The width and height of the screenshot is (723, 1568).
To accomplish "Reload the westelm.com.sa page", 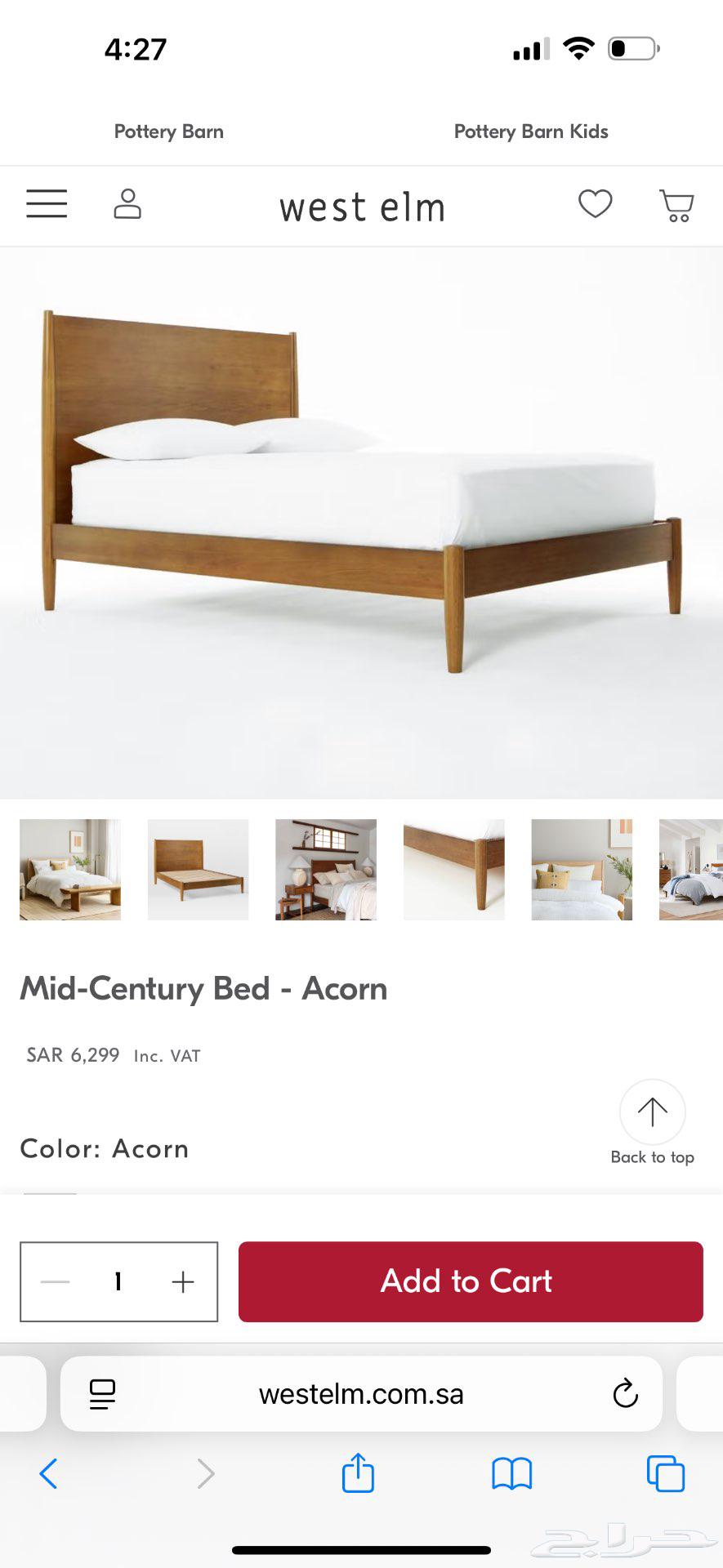I will pyautogui.click(x=625, y=1394).
